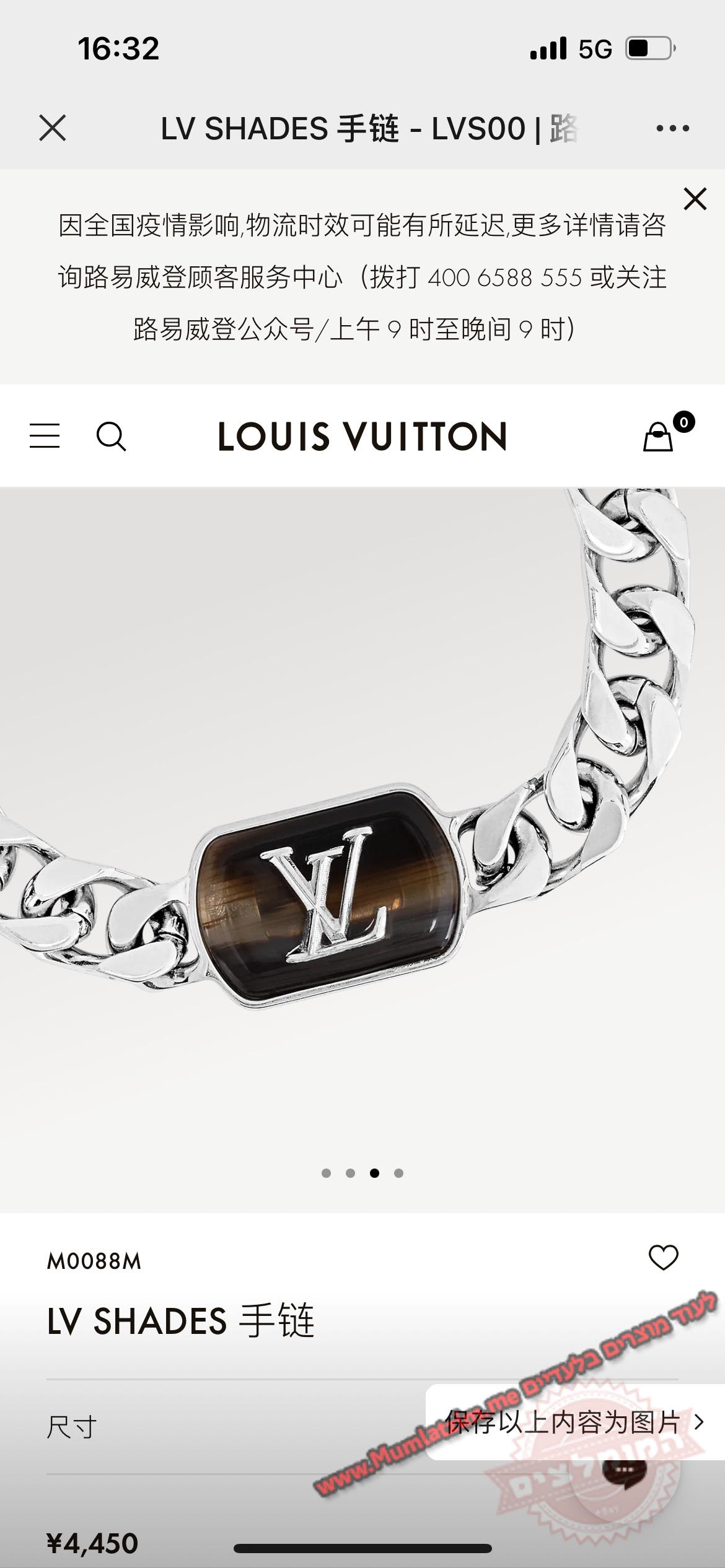
Task: Open the search magnifier
Action: 112,437
